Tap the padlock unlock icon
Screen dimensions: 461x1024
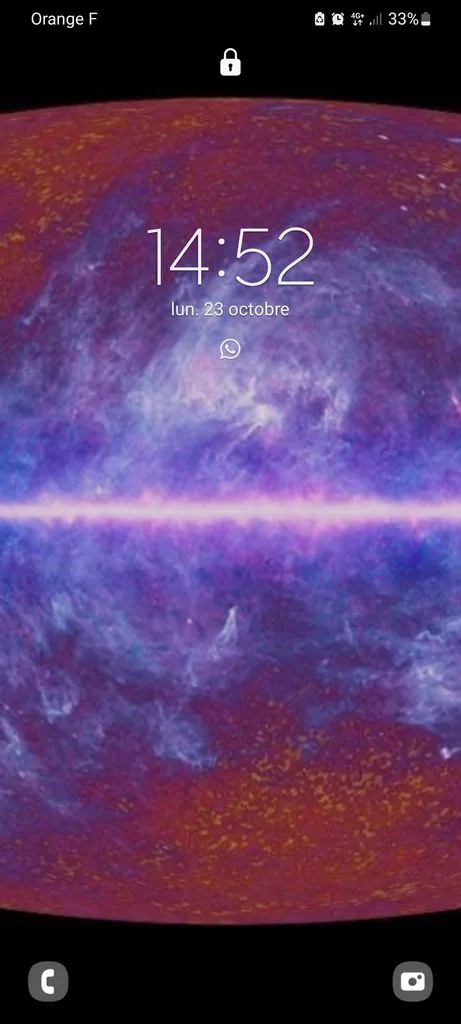coord(230,63)
